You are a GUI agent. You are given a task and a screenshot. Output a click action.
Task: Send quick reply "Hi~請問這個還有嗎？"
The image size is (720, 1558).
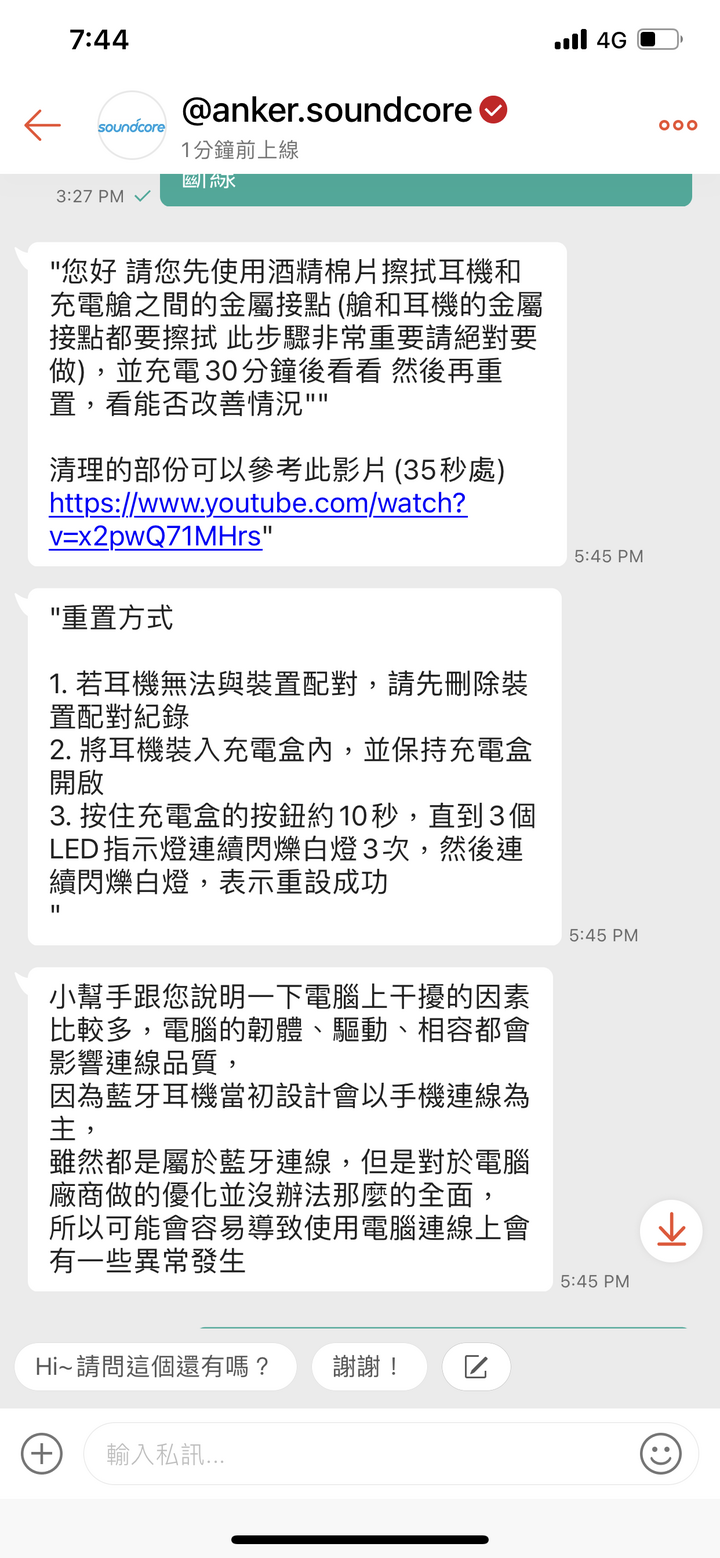tap(155, 1366)
